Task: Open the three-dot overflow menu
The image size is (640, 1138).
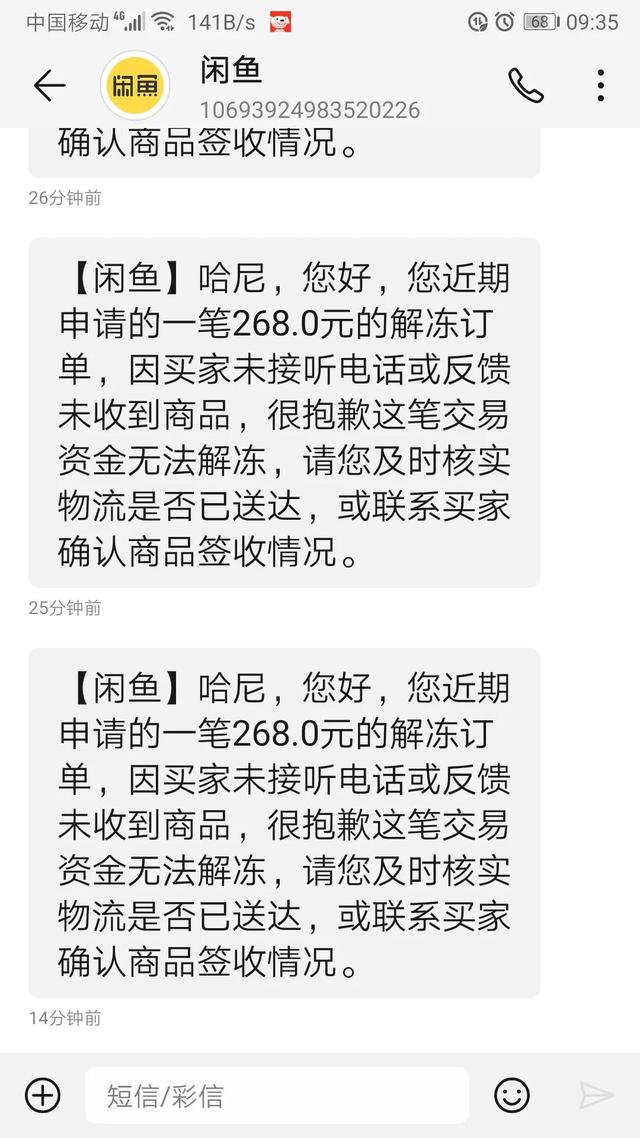Action: (x=600, y=86)
